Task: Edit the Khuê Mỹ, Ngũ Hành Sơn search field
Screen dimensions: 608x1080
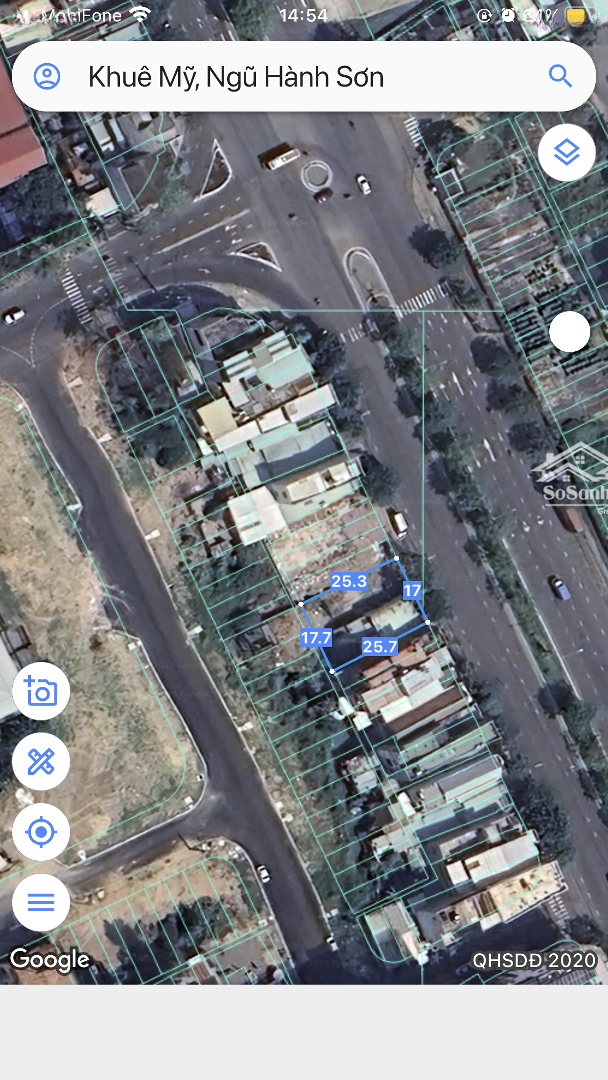Action: pyautogui.click(x=304, y=76)
